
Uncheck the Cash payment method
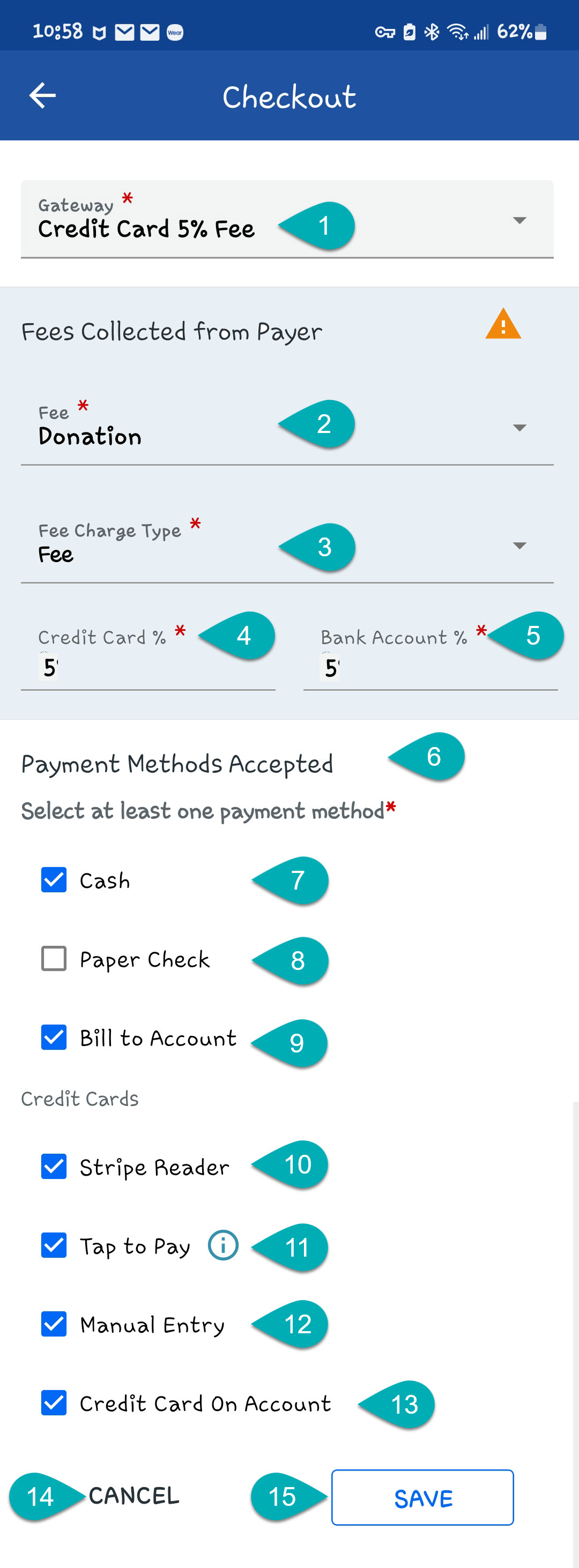54,880
